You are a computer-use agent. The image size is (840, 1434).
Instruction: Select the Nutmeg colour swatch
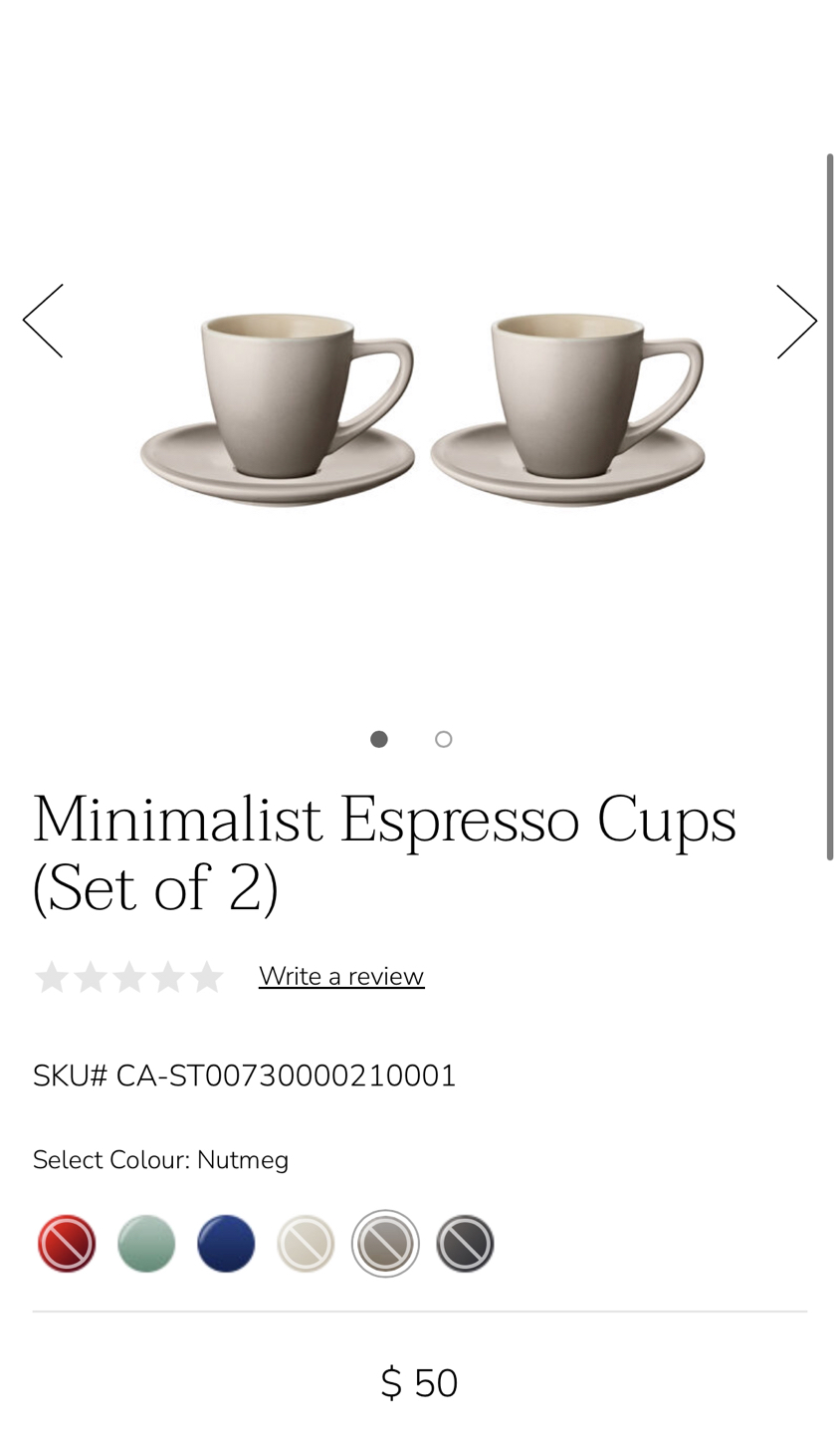click(x=385, y=1244)
